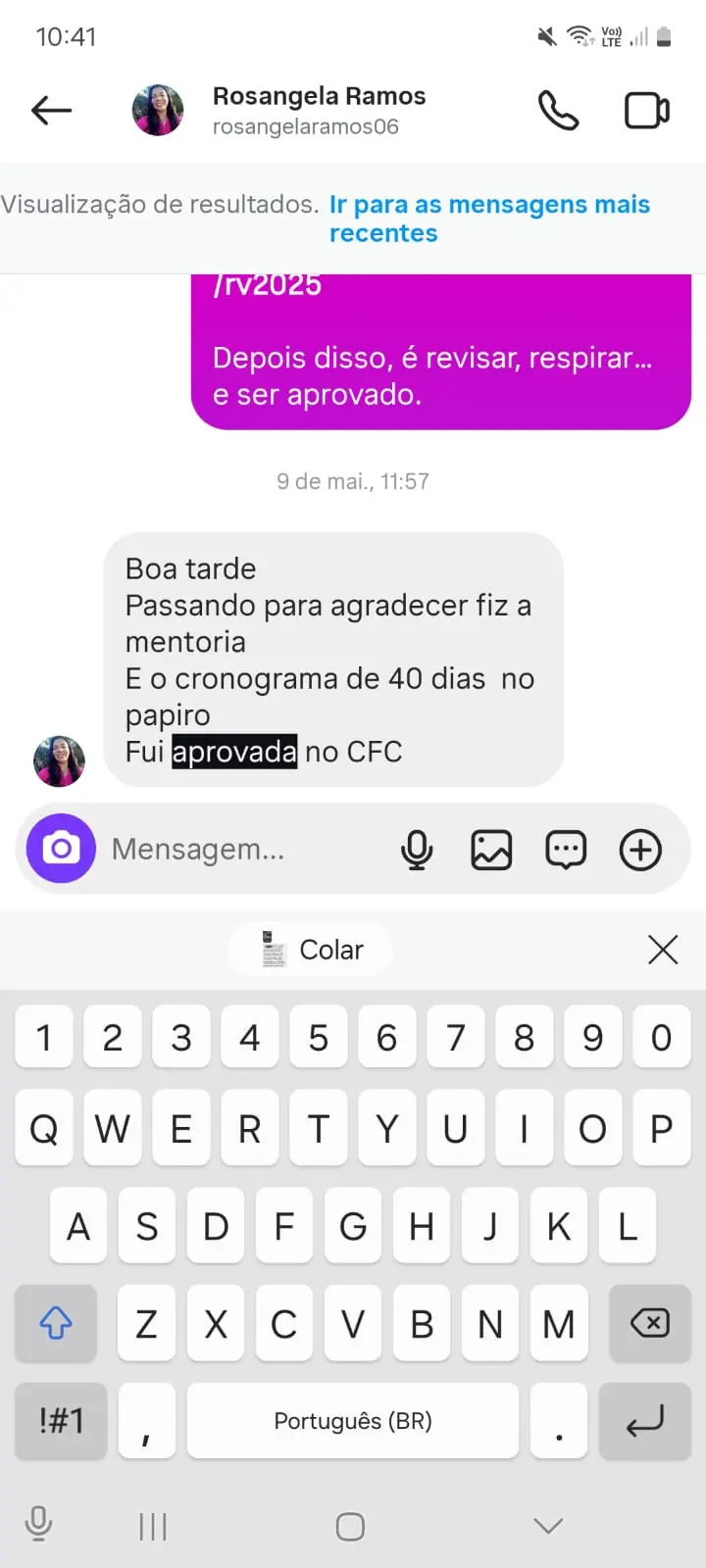
Task: Start a video call with Rosangela Ramos
Action: tap(647, 111)
